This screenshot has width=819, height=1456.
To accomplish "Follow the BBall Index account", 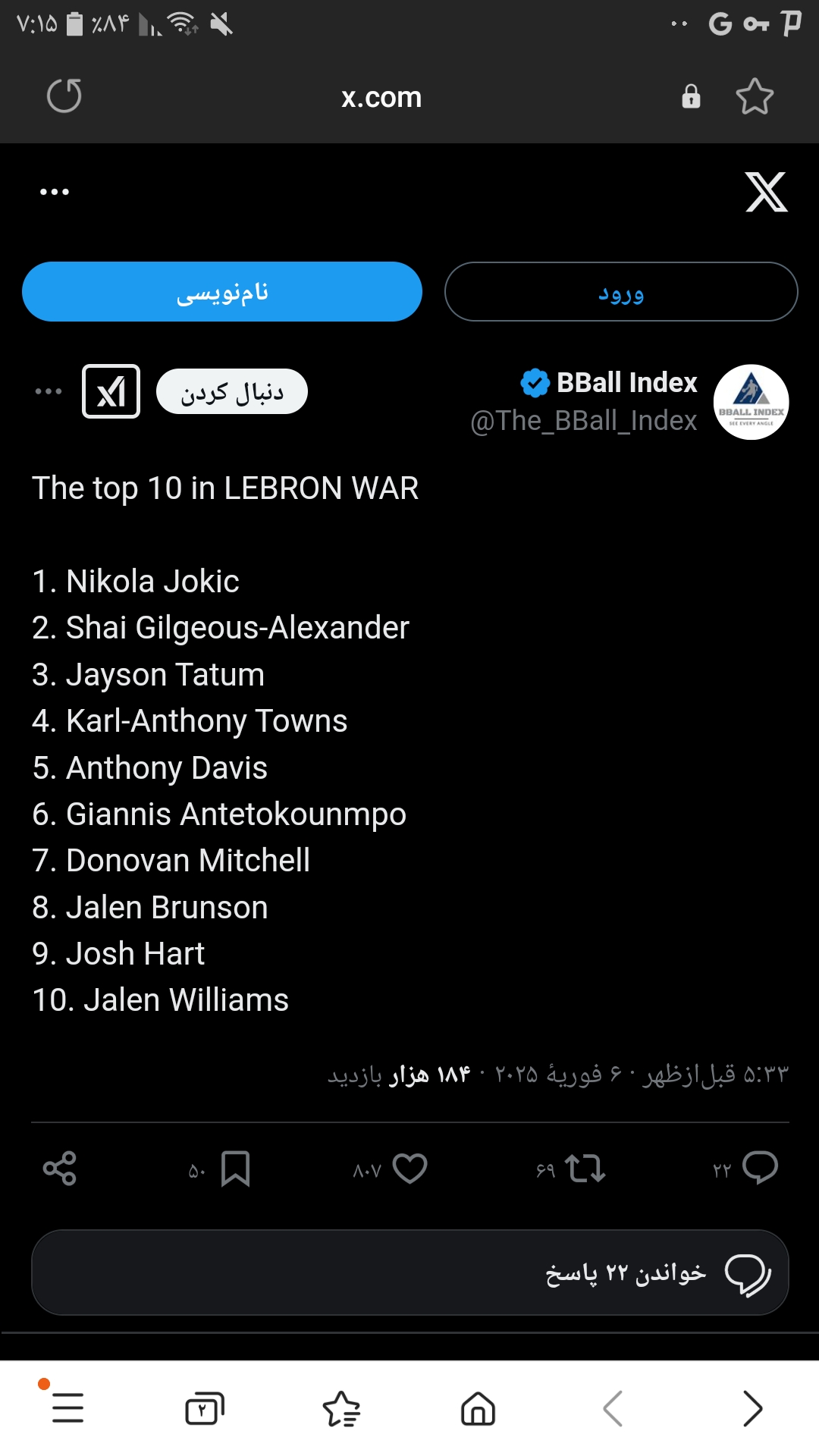I will click(232, 392).
